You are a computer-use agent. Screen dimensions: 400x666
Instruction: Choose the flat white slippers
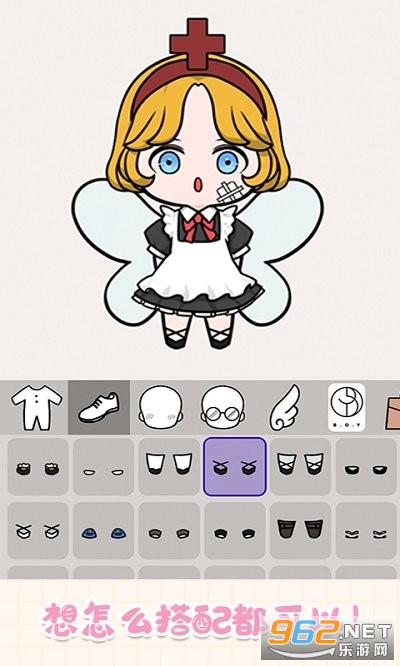[x=103, y=467]
